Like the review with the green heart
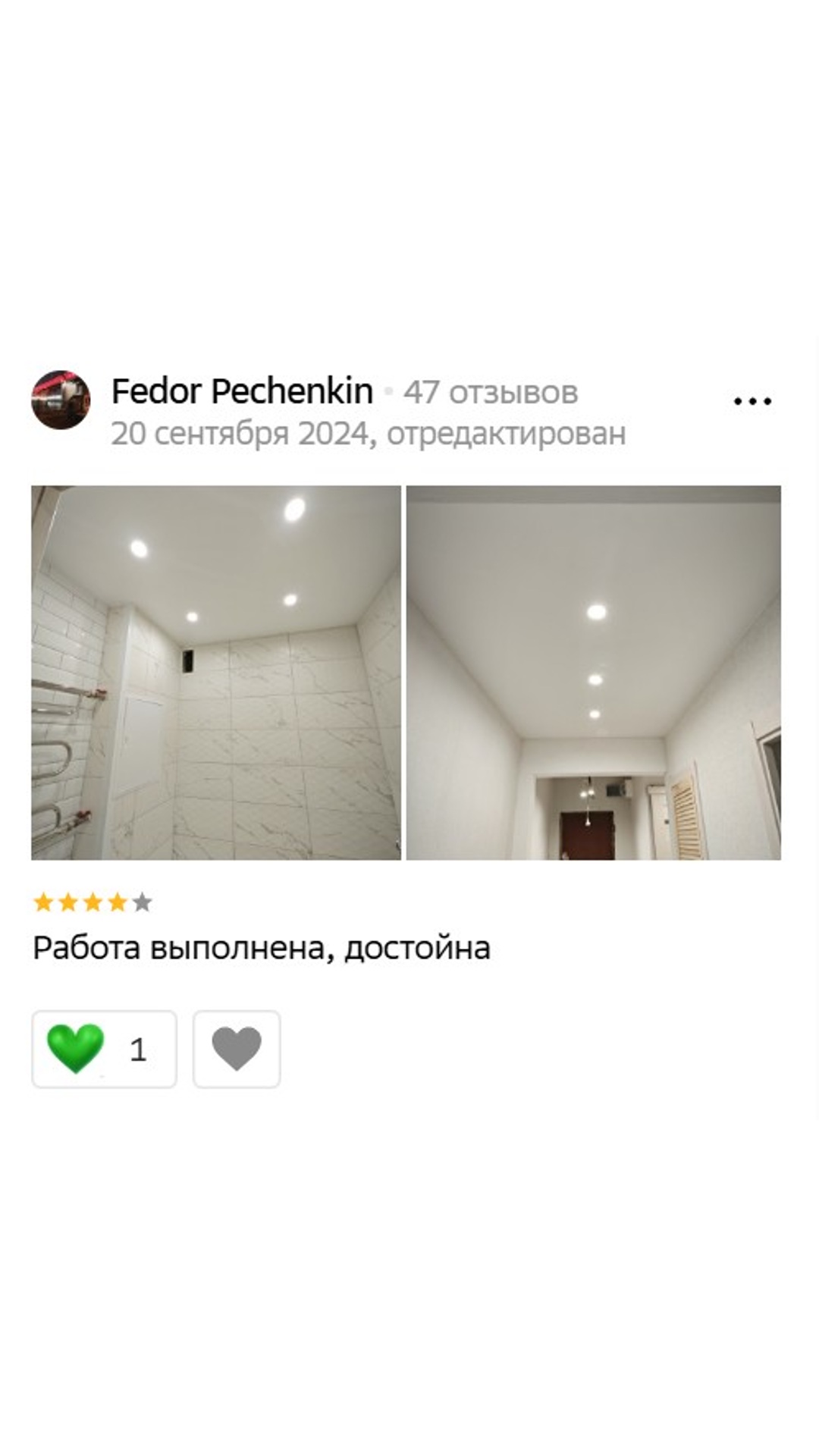 [x=104, y=1050]
